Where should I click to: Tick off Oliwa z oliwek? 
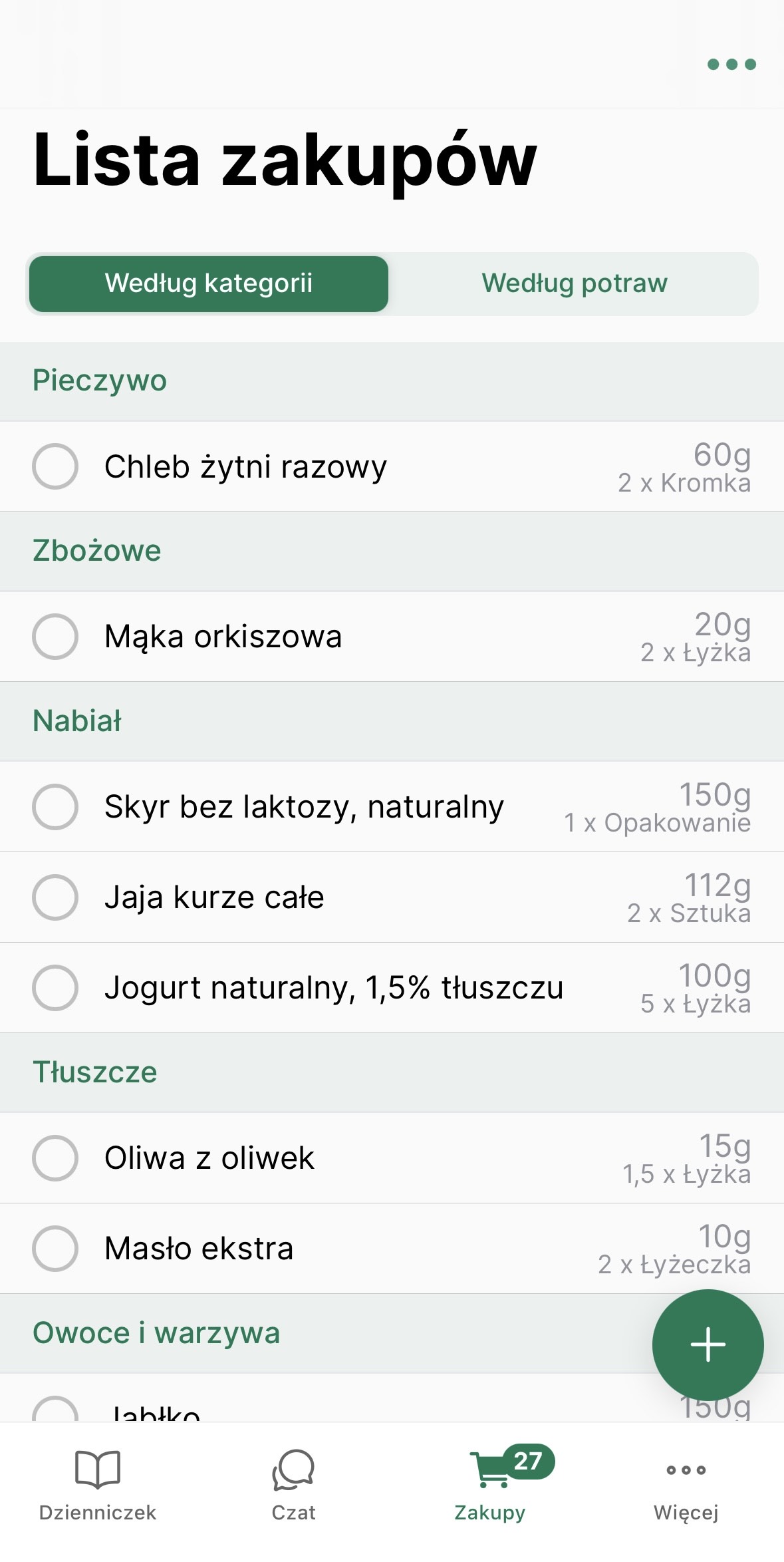(55, 1158)
